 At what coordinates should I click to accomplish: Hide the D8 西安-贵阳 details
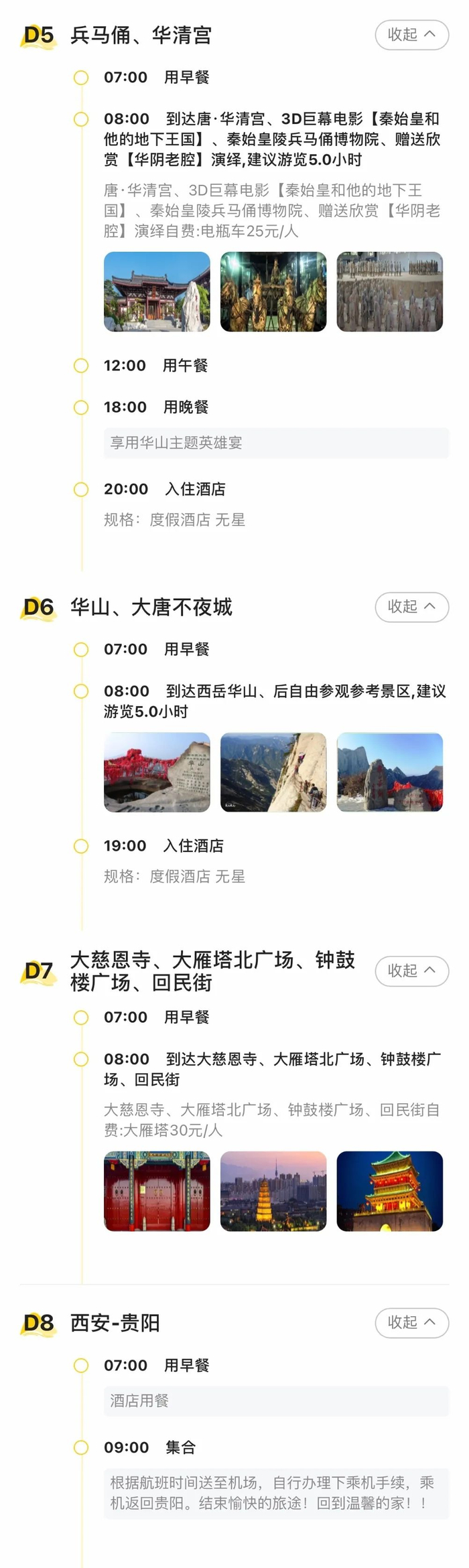pyautogui.click(x=411, y=1322)
